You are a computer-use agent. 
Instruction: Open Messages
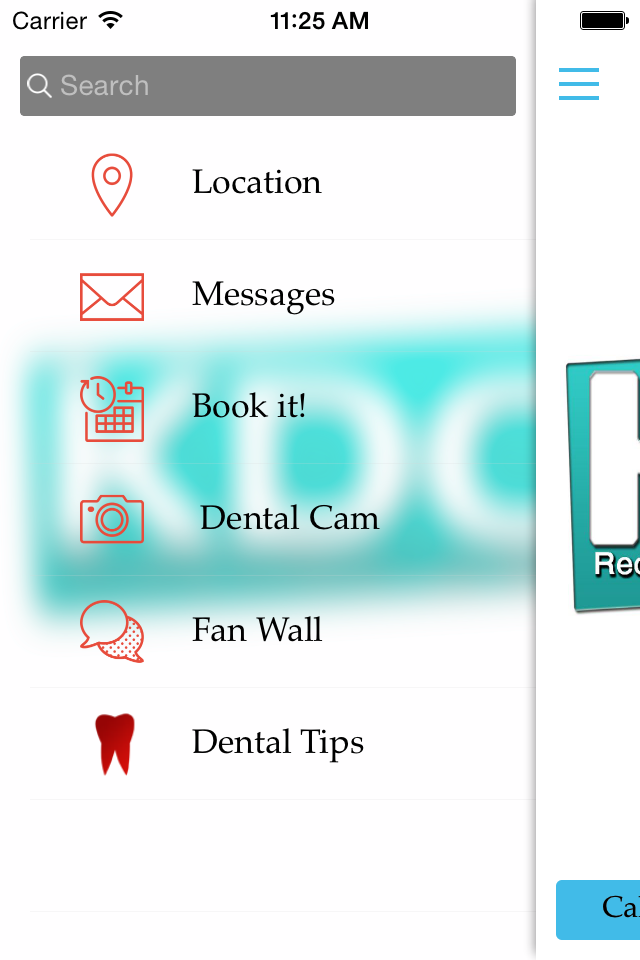[262, 295]
